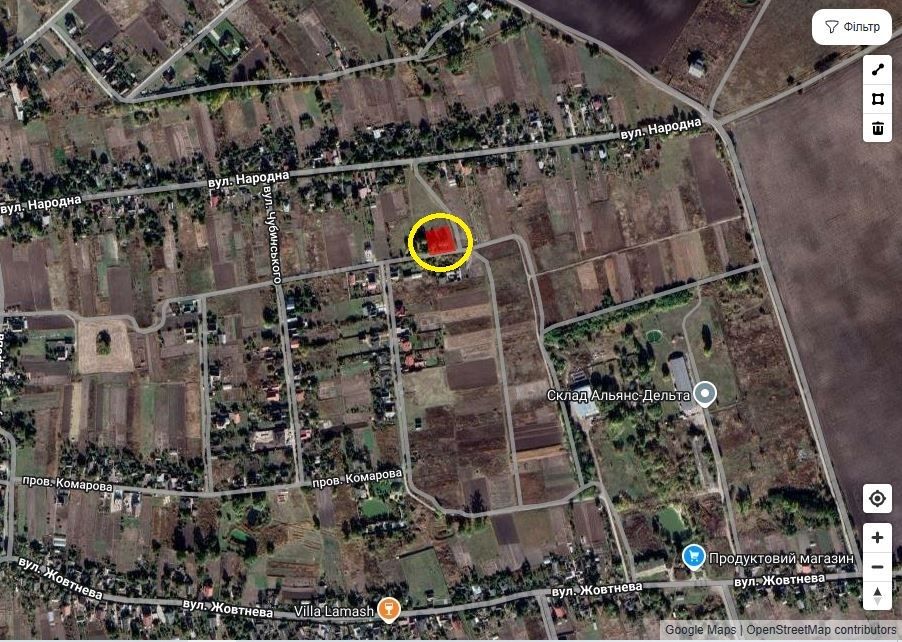Open OpenStreetMap contributors attribution link
The width and height of the screenshot is (902, 642).
[x=821, y=630]
